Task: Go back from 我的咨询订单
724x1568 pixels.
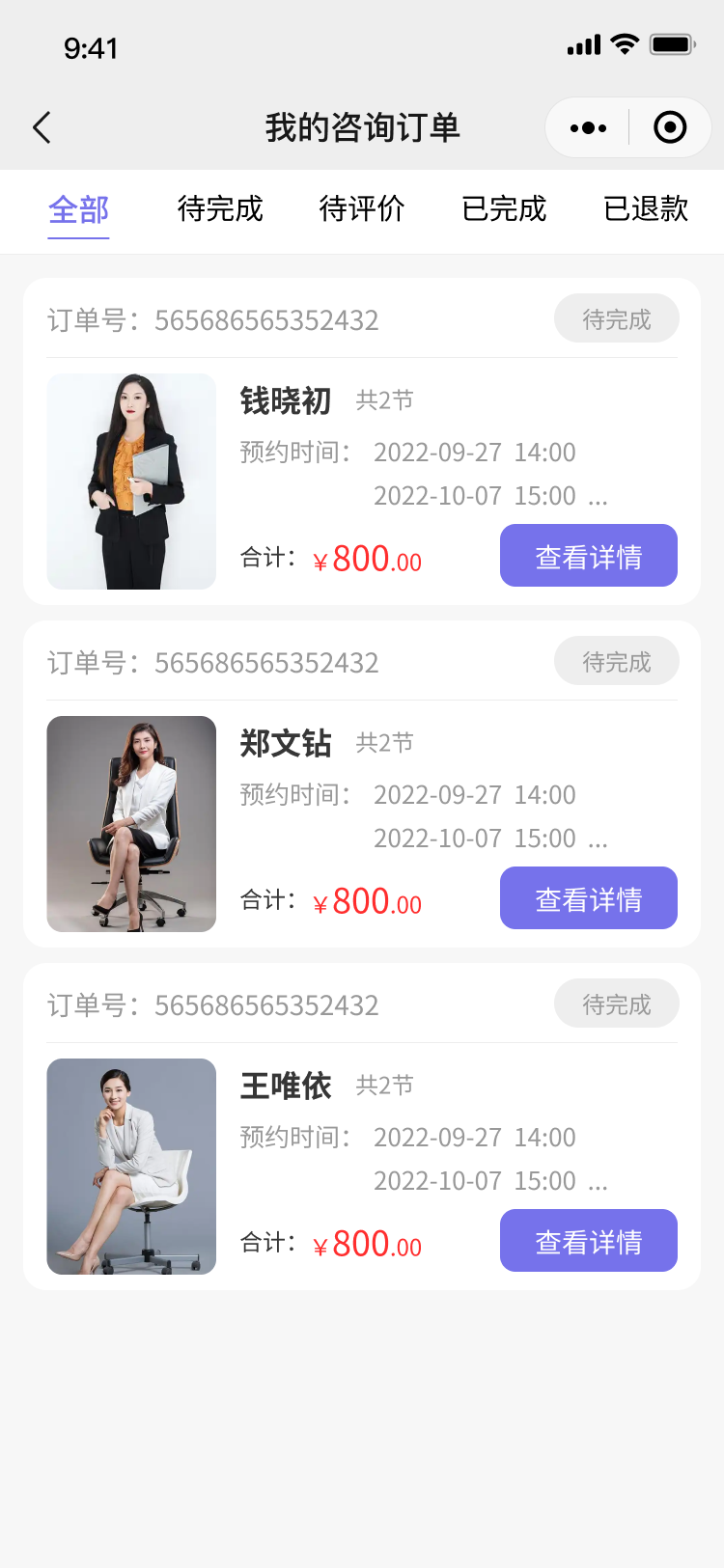Action: coord(42,127)
